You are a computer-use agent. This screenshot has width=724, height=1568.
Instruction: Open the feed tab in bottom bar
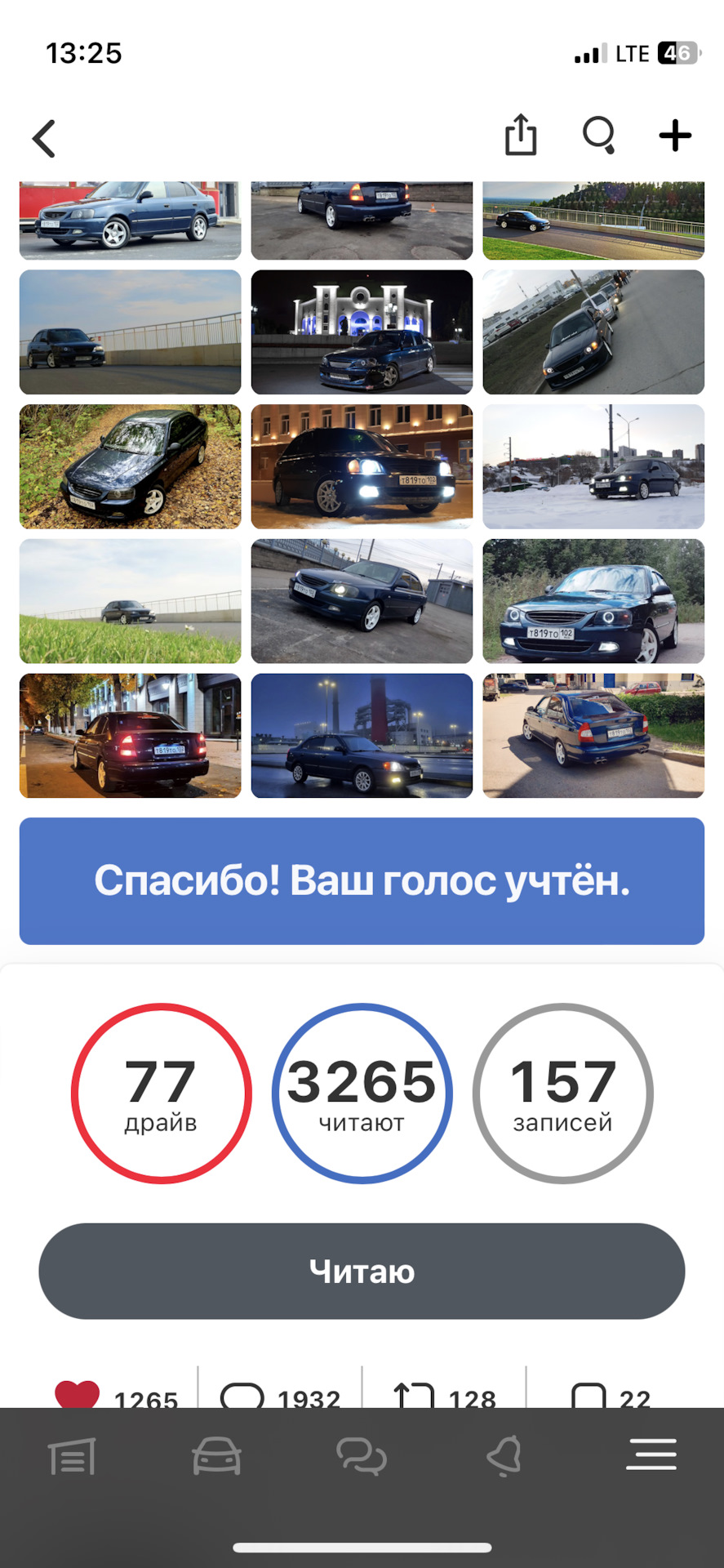(72, 1456)
